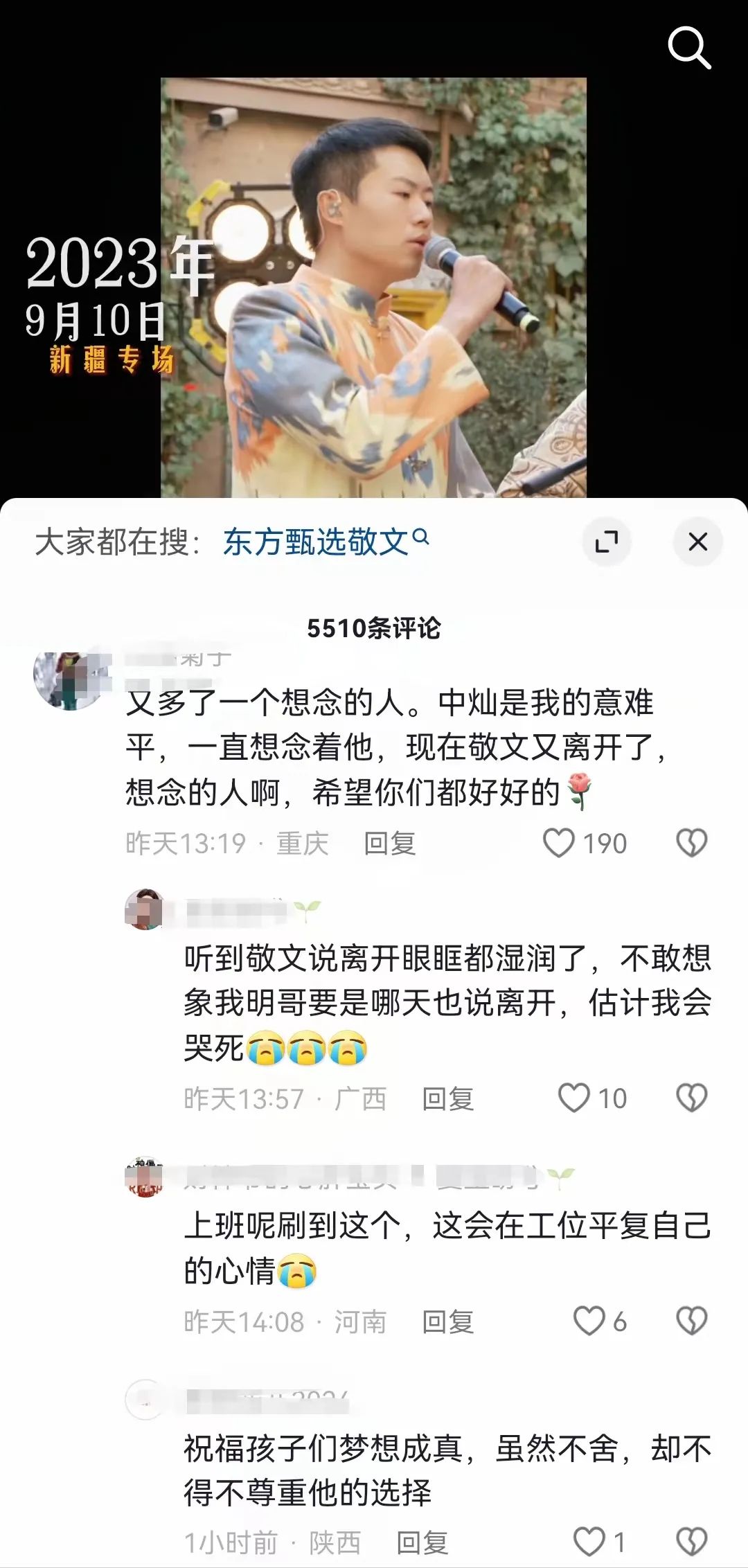Like the comment from 重庆
The height and width of the screenshot is (1568, 748).
click(x=559, y=843)
